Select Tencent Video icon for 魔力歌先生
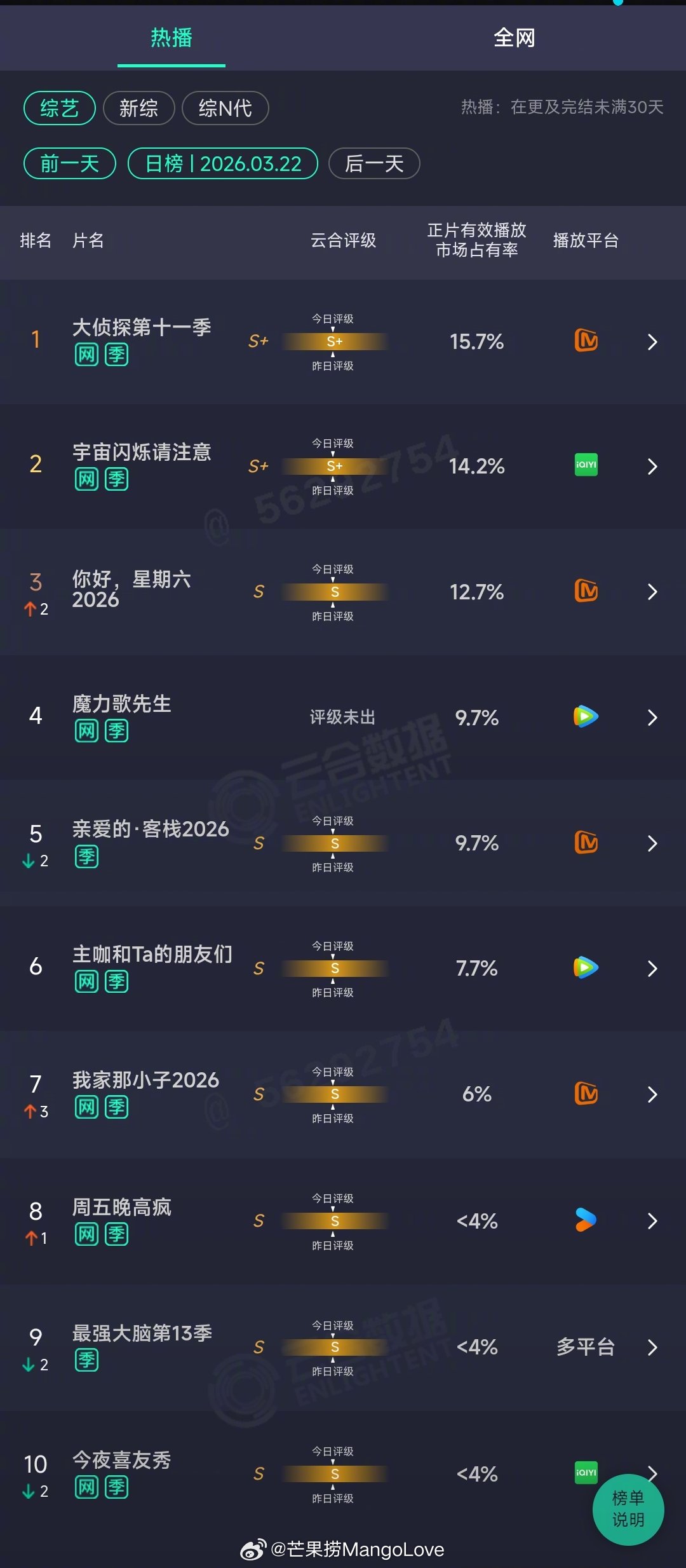686x1568 pixels. [586, 717]
